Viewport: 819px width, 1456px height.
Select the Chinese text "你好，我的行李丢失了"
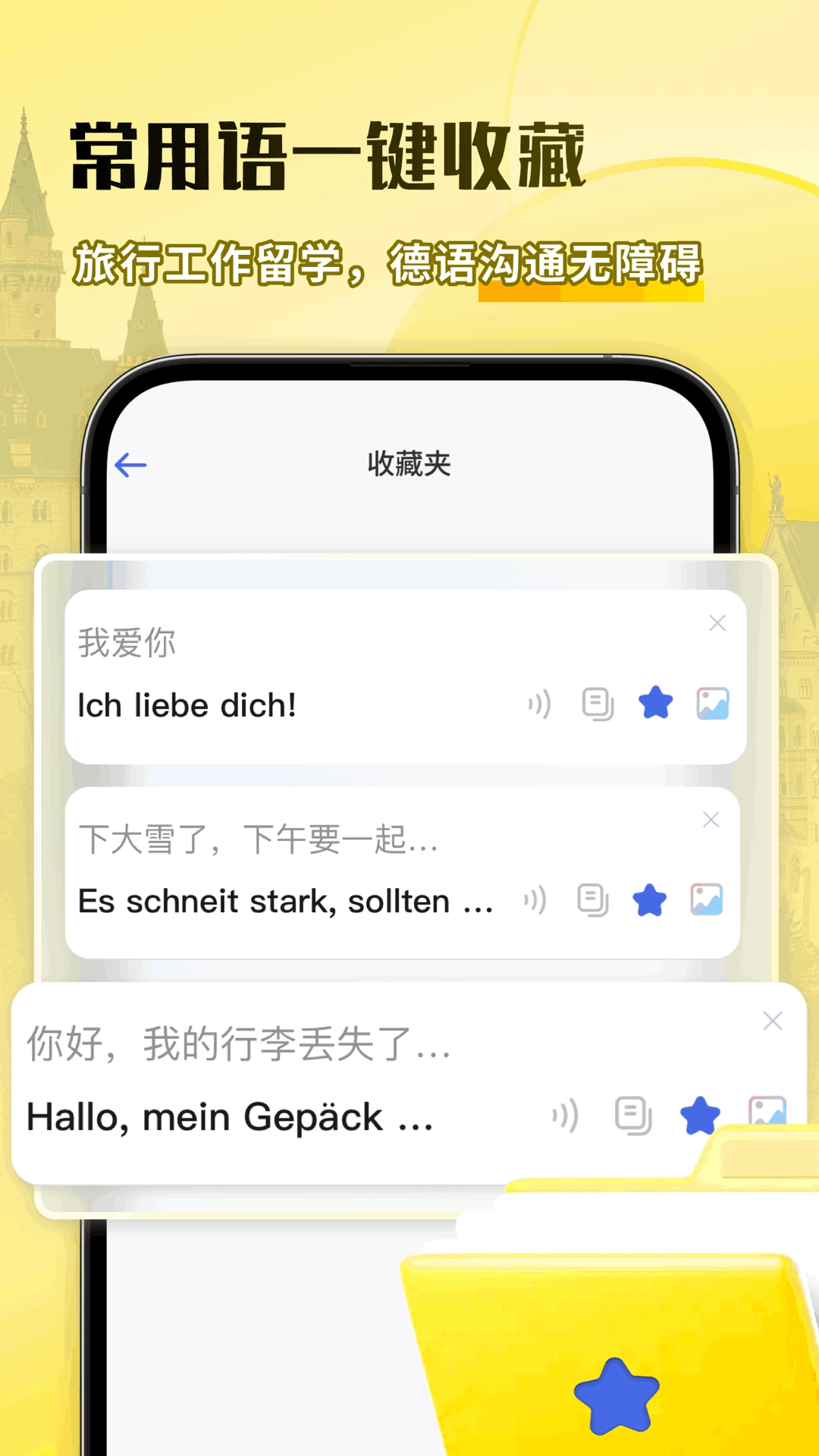pos(235,1048)
